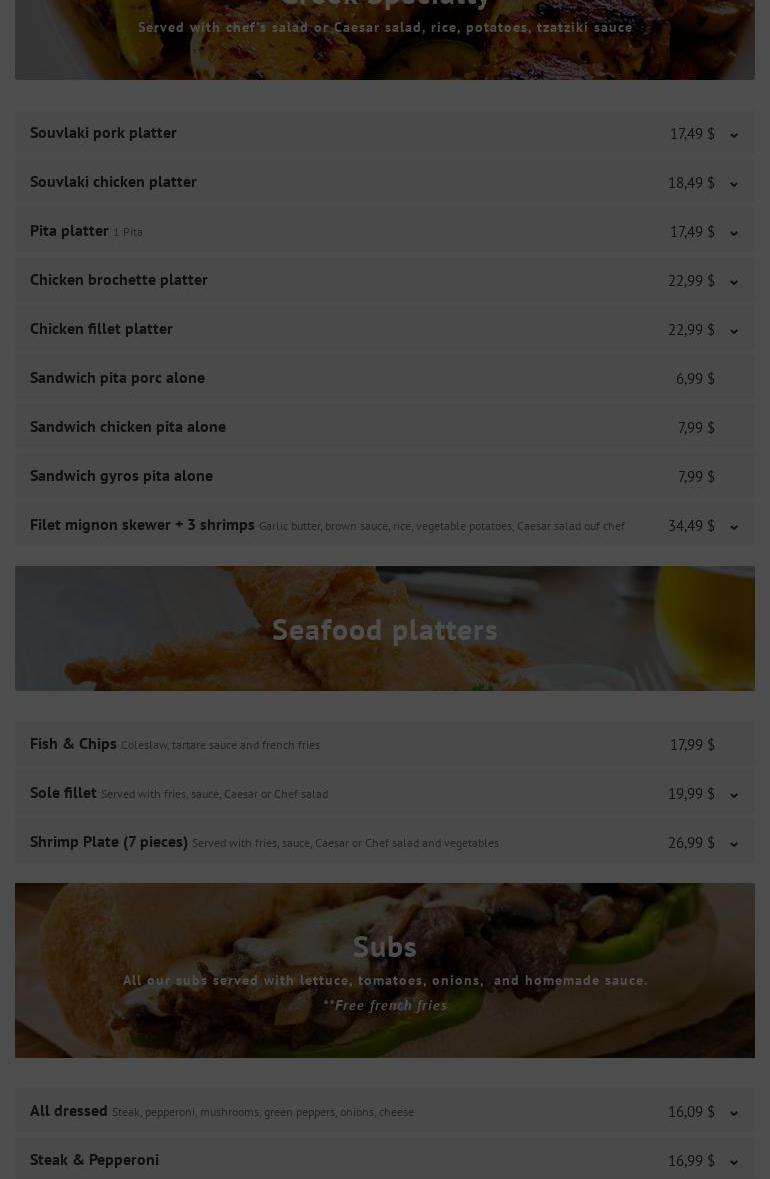Open Steak & Pepperoni sub options

click(x=733, y=1162)
